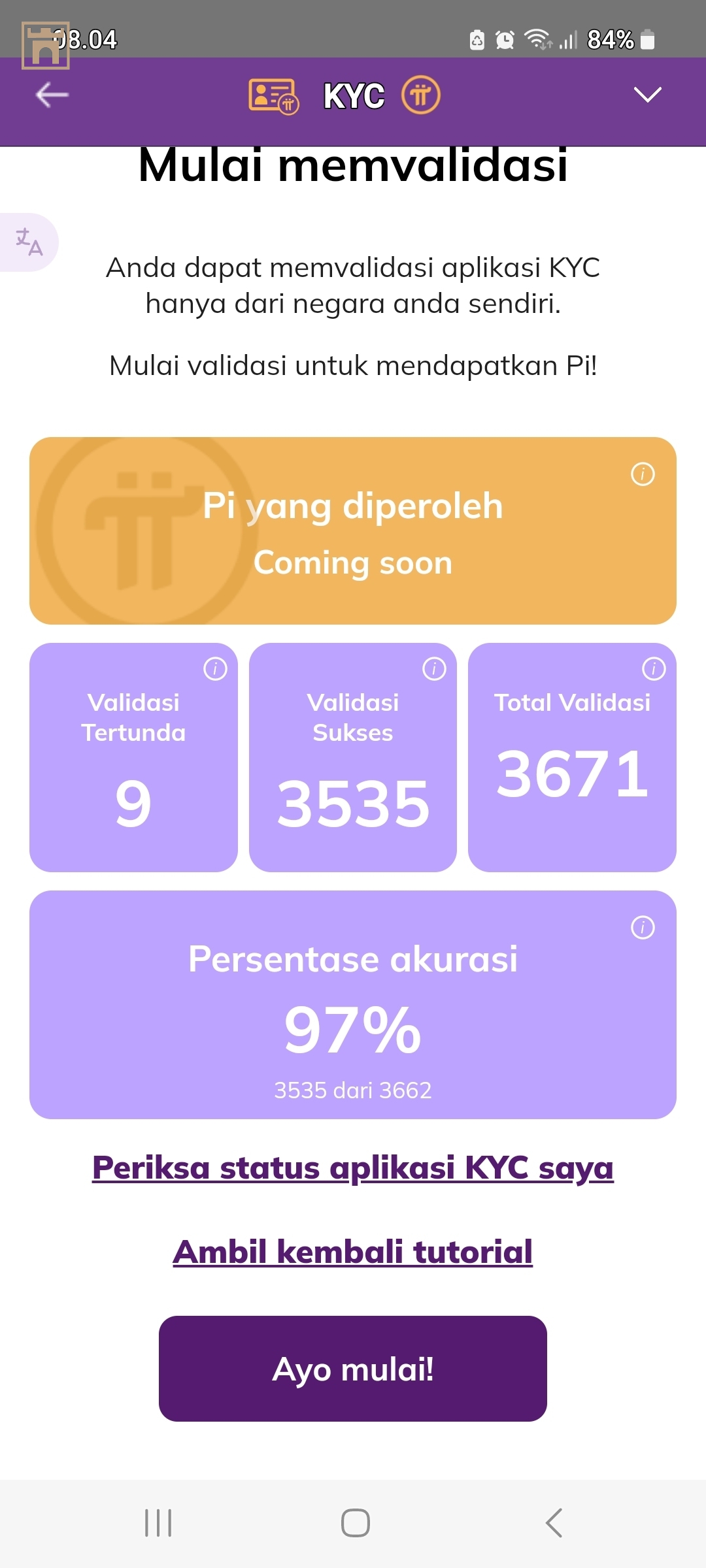
Task: Show info for Validasi Sukses
Action: tap(434, 668)
